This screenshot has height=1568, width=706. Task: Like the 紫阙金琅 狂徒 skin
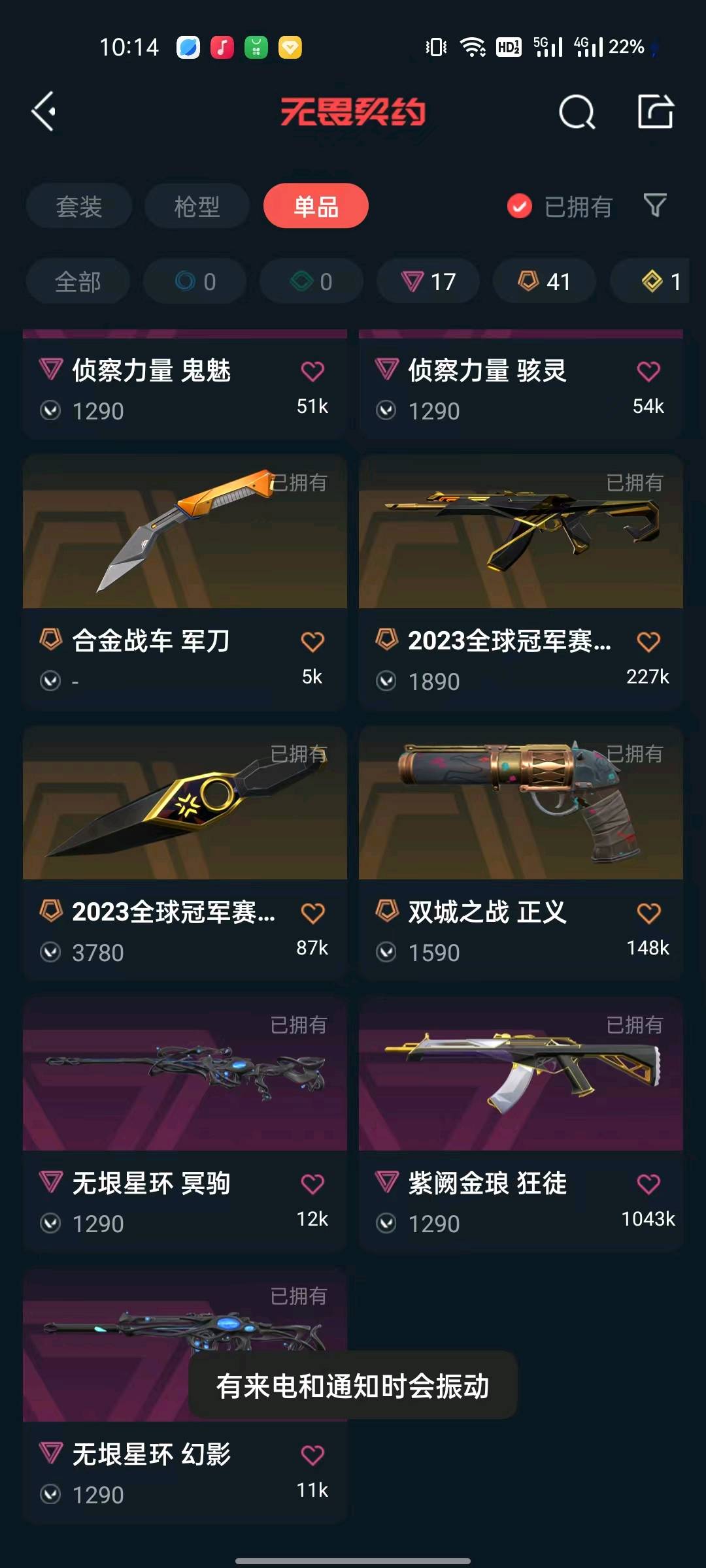648,1184
